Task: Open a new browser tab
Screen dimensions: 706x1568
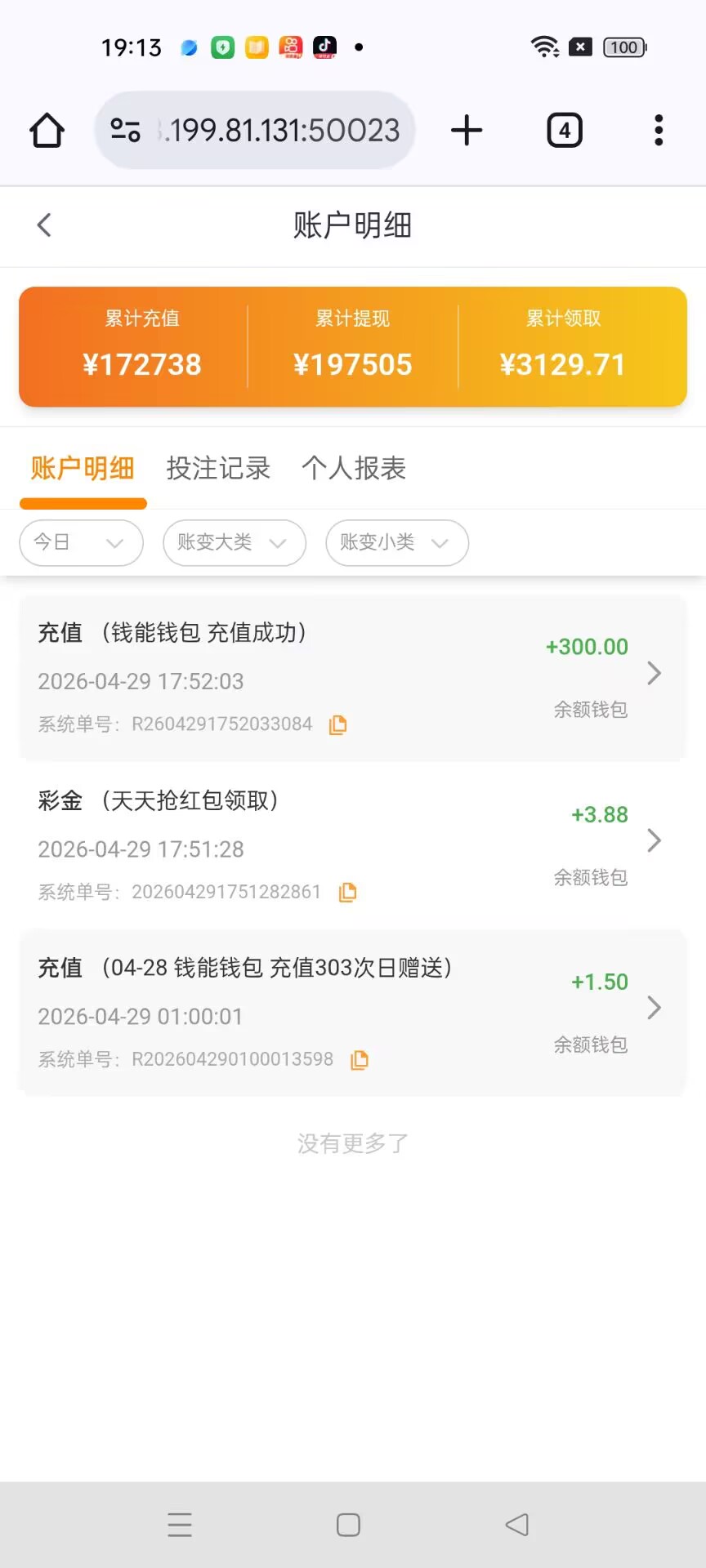Action: (467, 131)
